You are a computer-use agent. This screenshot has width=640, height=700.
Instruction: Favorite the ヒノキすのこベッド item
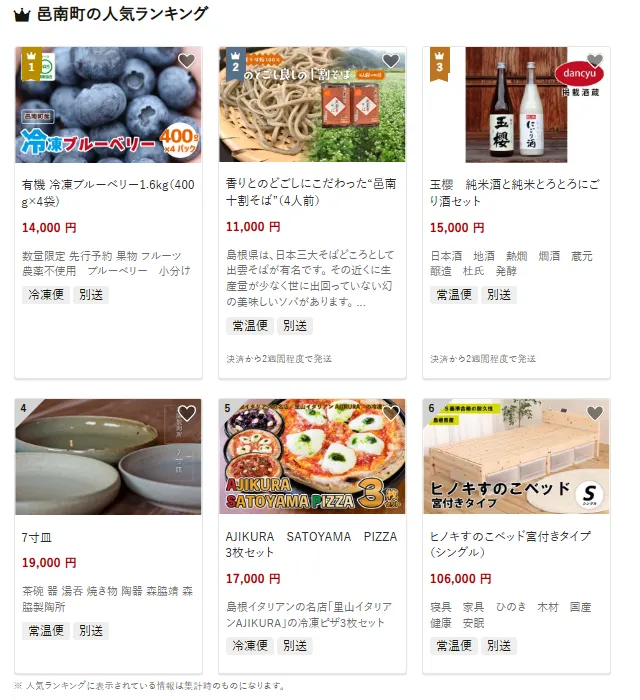coord(594,413)
